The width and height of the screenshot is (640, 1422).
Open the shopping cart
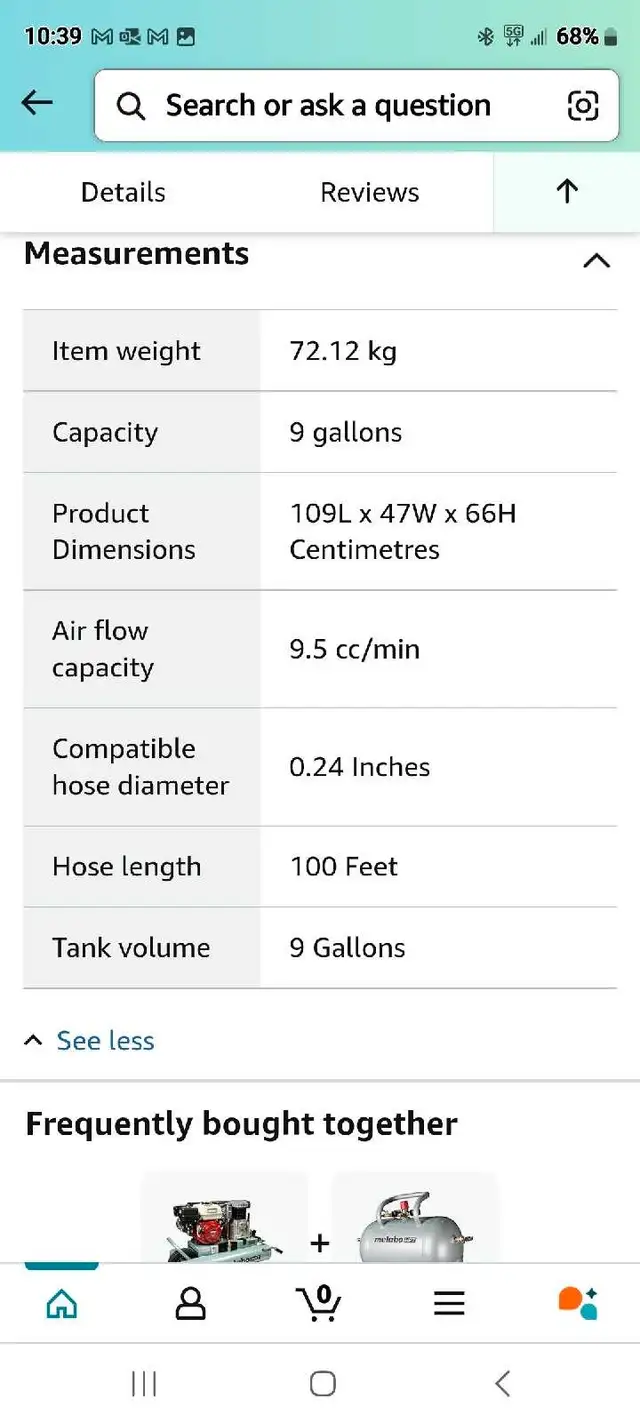[x=319, y=1303]
